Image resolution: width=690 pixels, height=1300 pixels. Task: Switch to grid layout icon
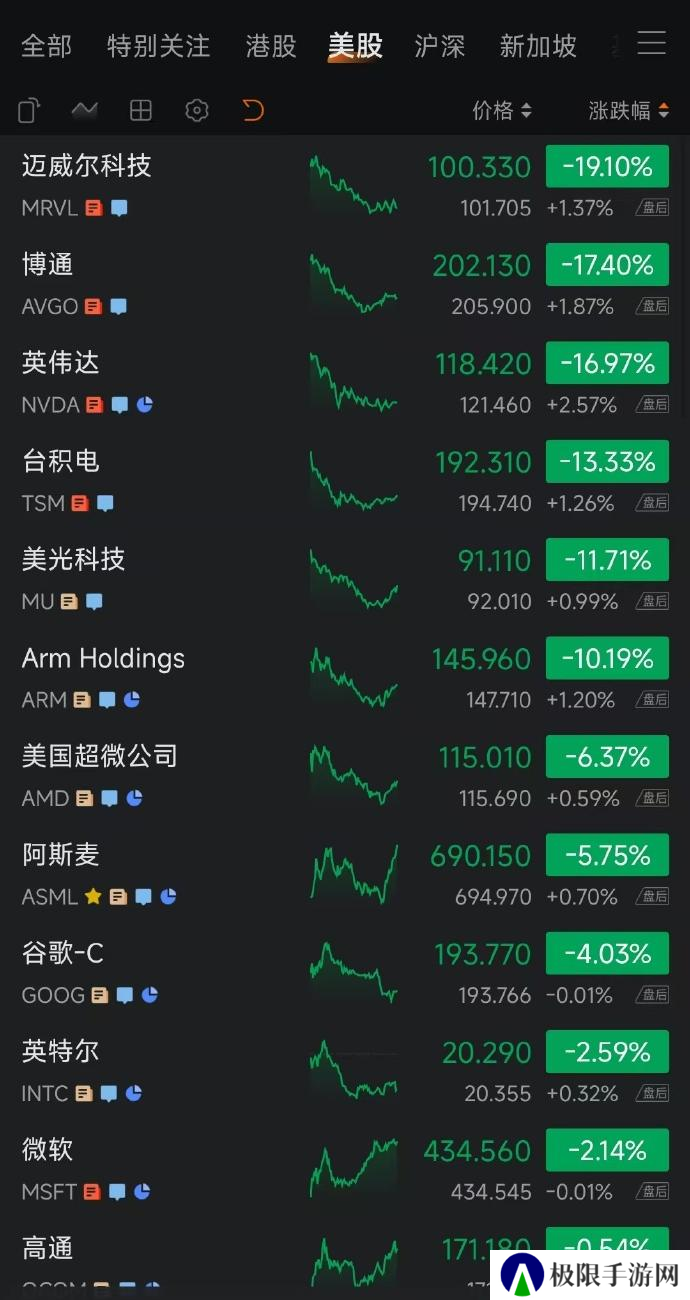141,110
